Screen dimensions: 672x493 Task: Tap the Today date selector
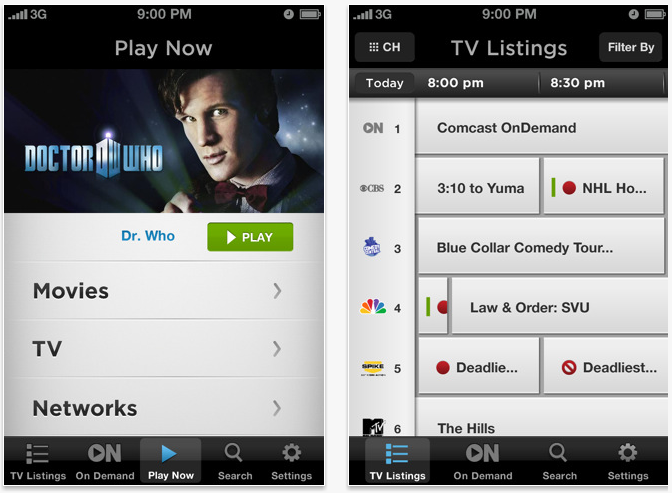click(x=384, y=84)
